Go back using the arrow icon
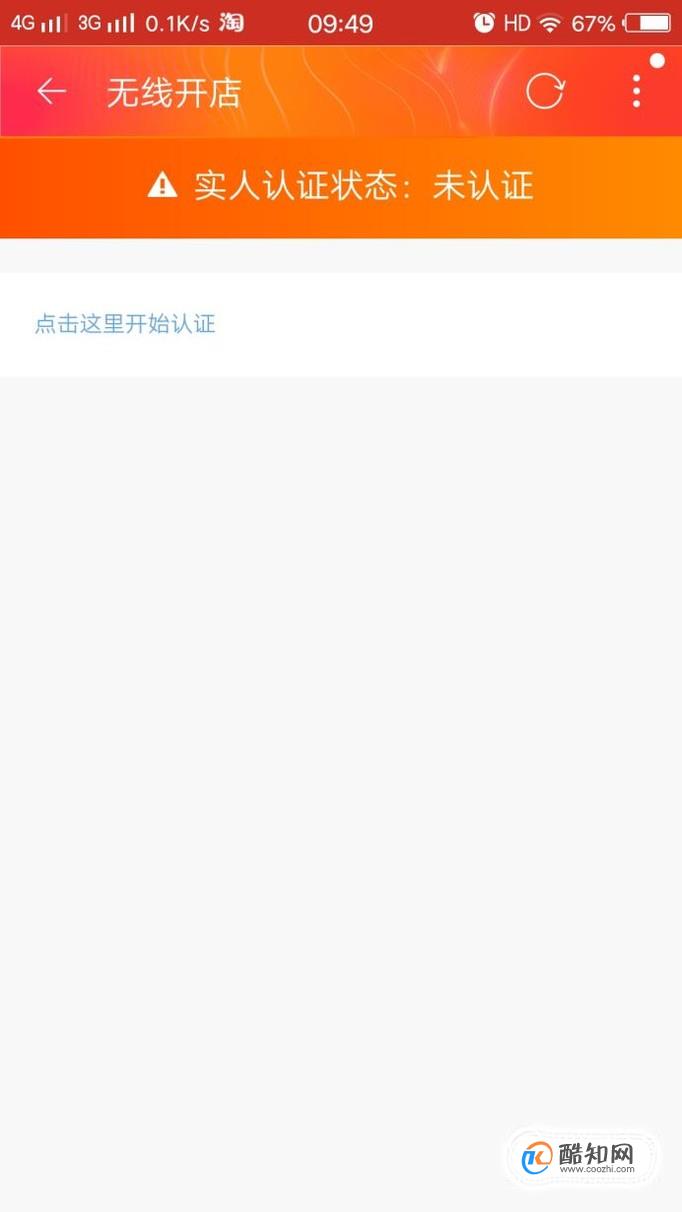The height and width of the screenshot is (1212, 682). click(51, 92)
